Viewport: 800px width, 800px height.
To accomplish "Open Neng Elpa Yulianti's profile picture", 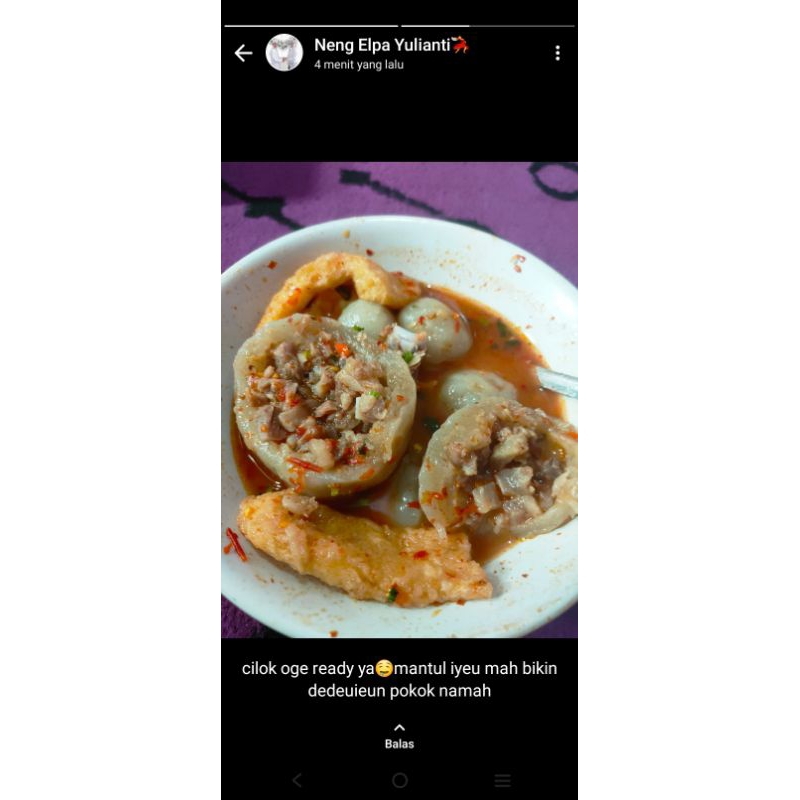I will (x=284, y=53).
